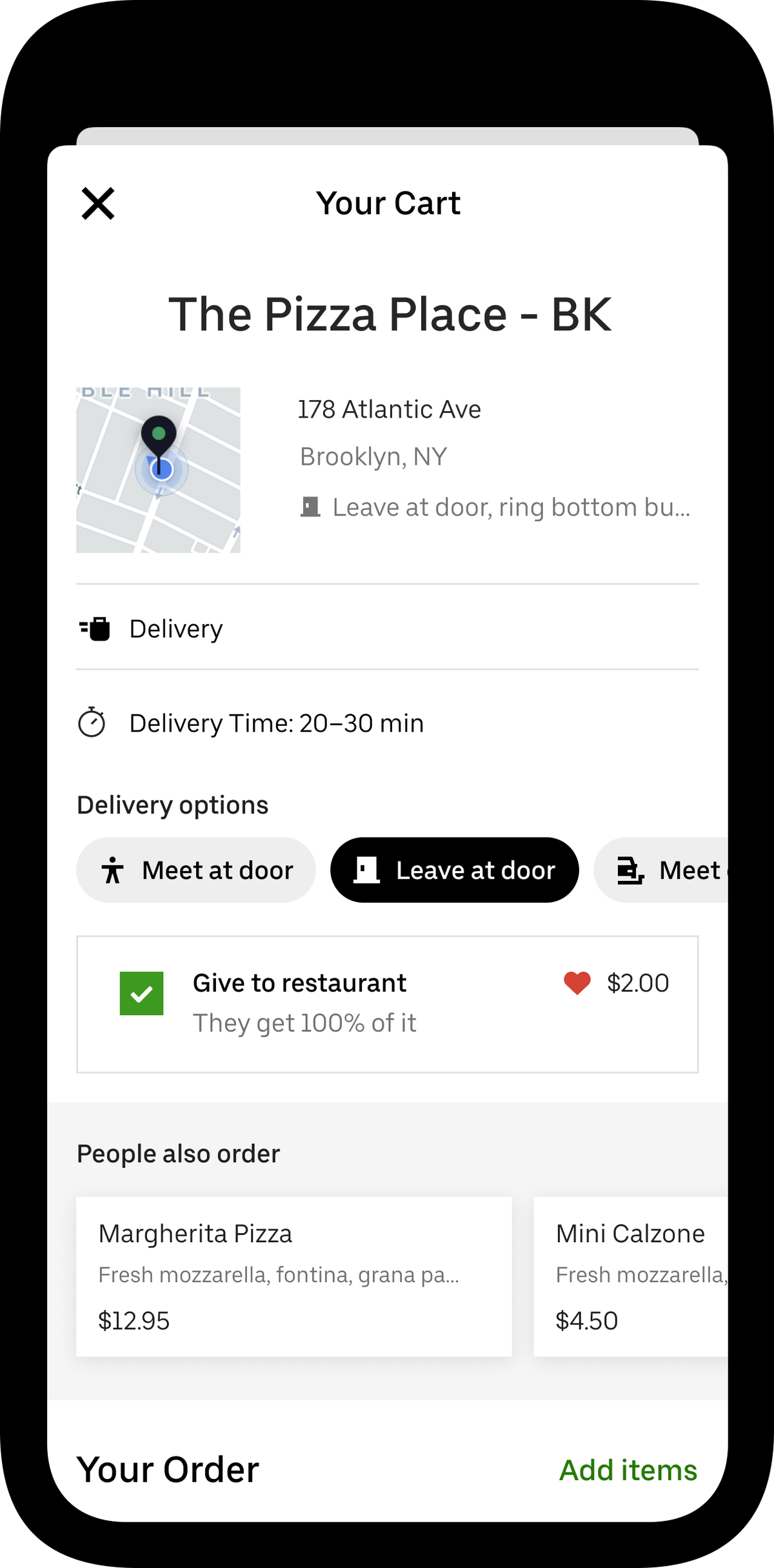Open the Mini Calzone suggestion card
774x1568 pixels.
point(631,1276)
